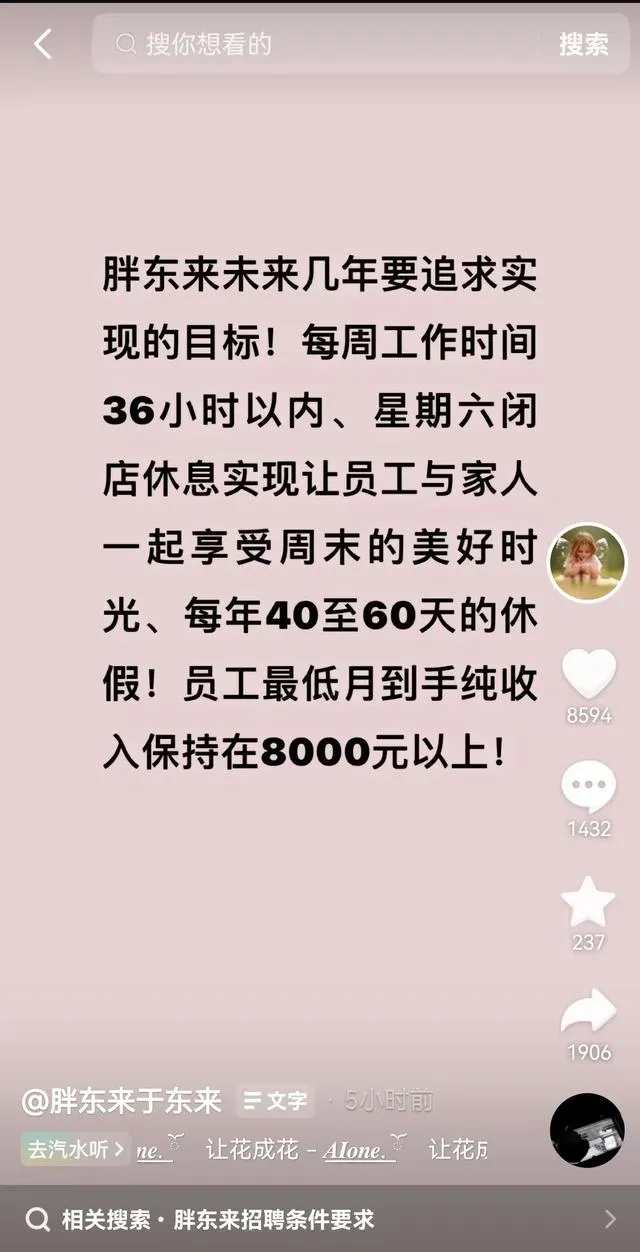
Task: Open the author's profile avatar
Action: (x=587, y=563)
